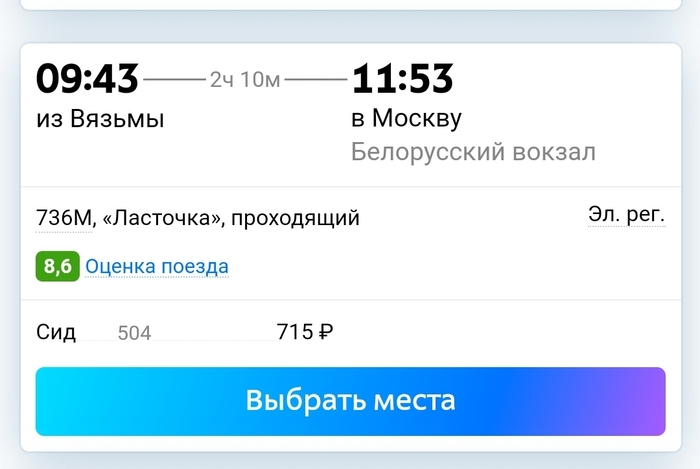Image resolution: width=700 pixels, height=469 pixels.
Task: Select the Сид seat class for 715 ₽
Action: tap(185, 333)
